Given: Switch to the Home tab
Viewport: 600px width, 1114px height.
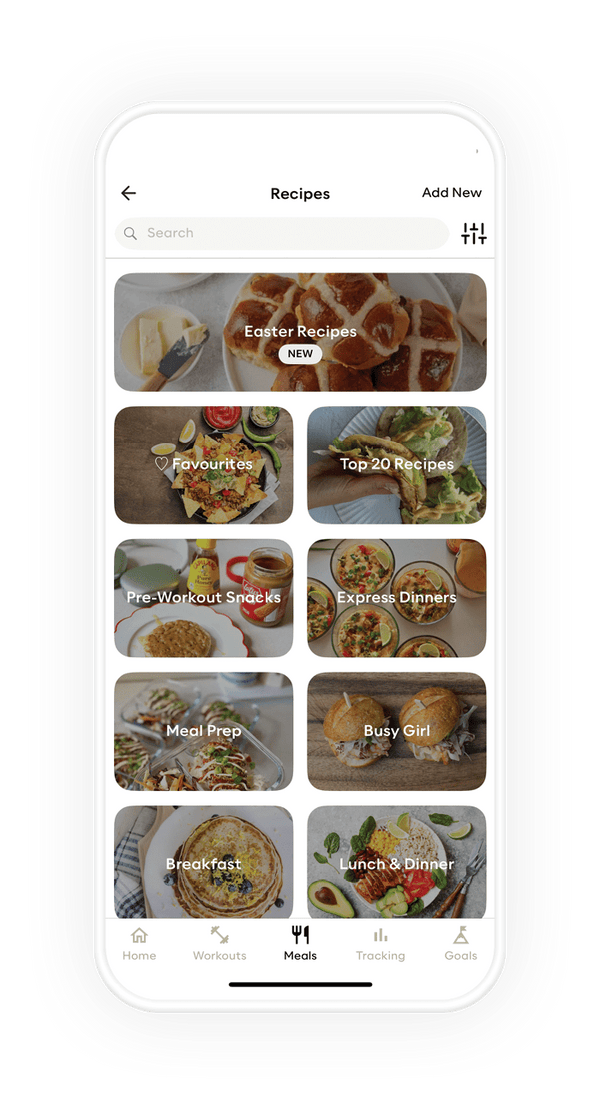Looking at the screenshot, I should pos(139,943).
